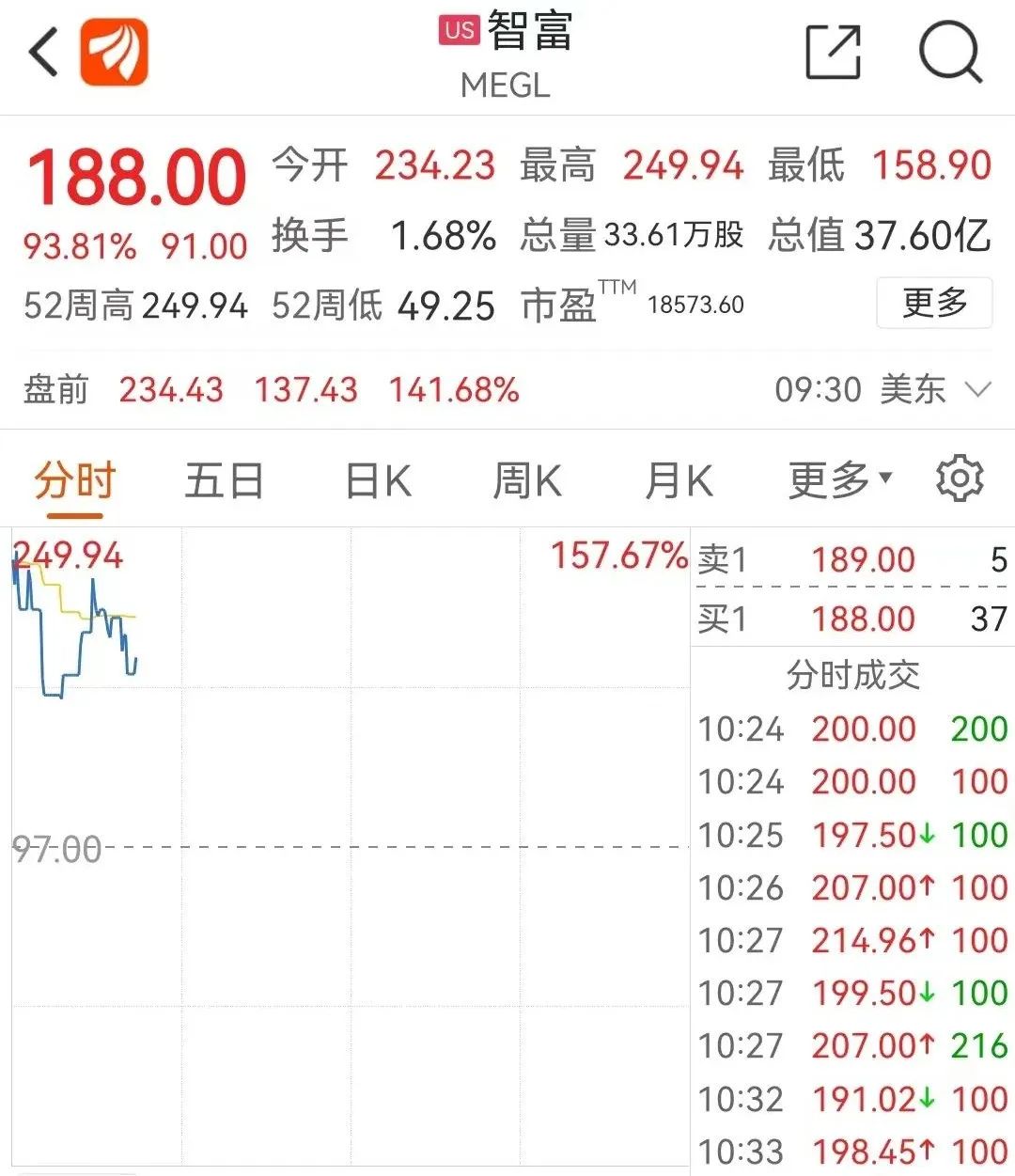Image resolution: width=1015 pixels, height=1176 pixels.
Task: Expand the 盘前 pre-market dropdown chevron
Action: point(978,389)
